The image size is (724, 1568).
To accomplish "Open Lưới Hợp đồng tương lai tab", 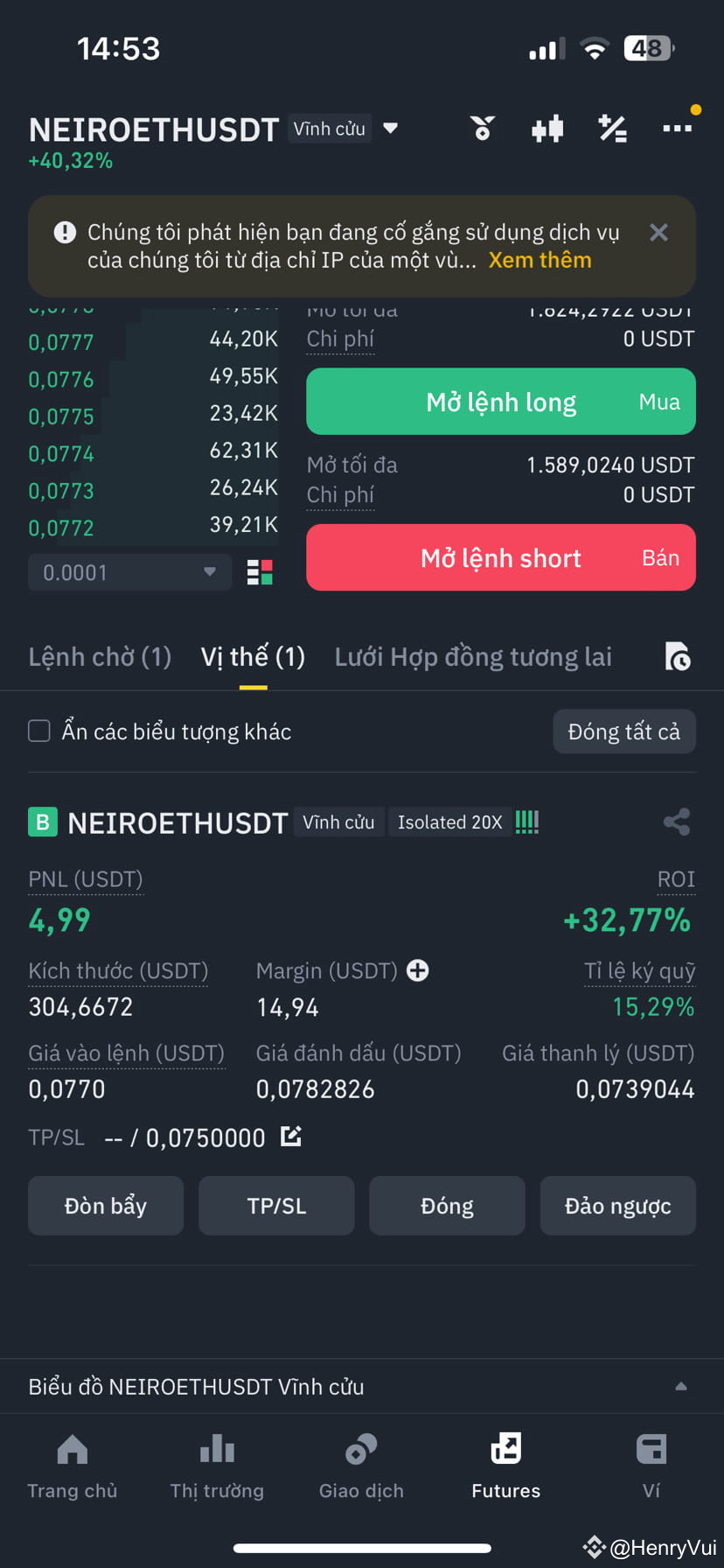I will click(x=472, y=656).
